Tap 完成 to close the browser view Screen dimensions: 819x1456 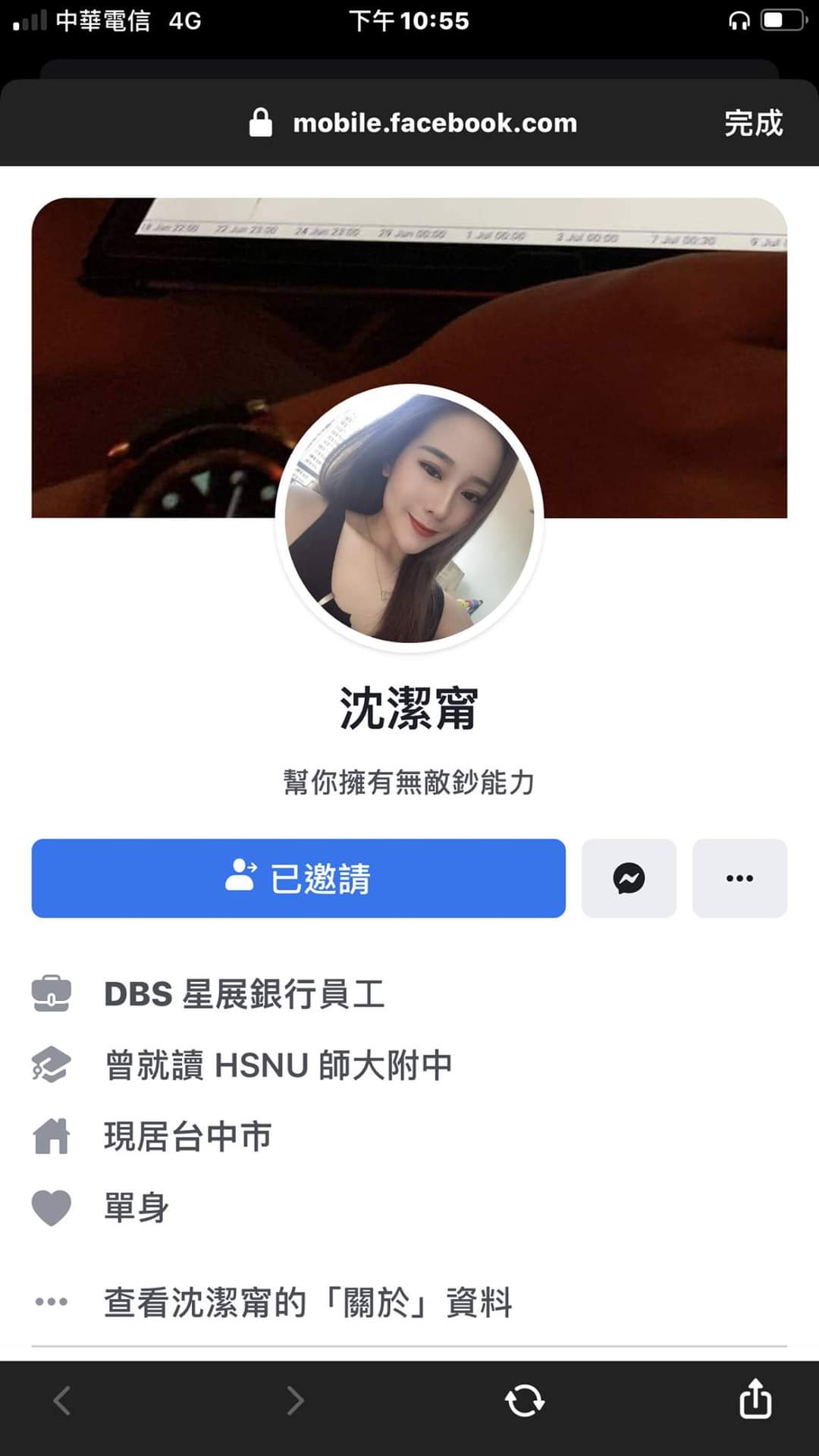752,123
